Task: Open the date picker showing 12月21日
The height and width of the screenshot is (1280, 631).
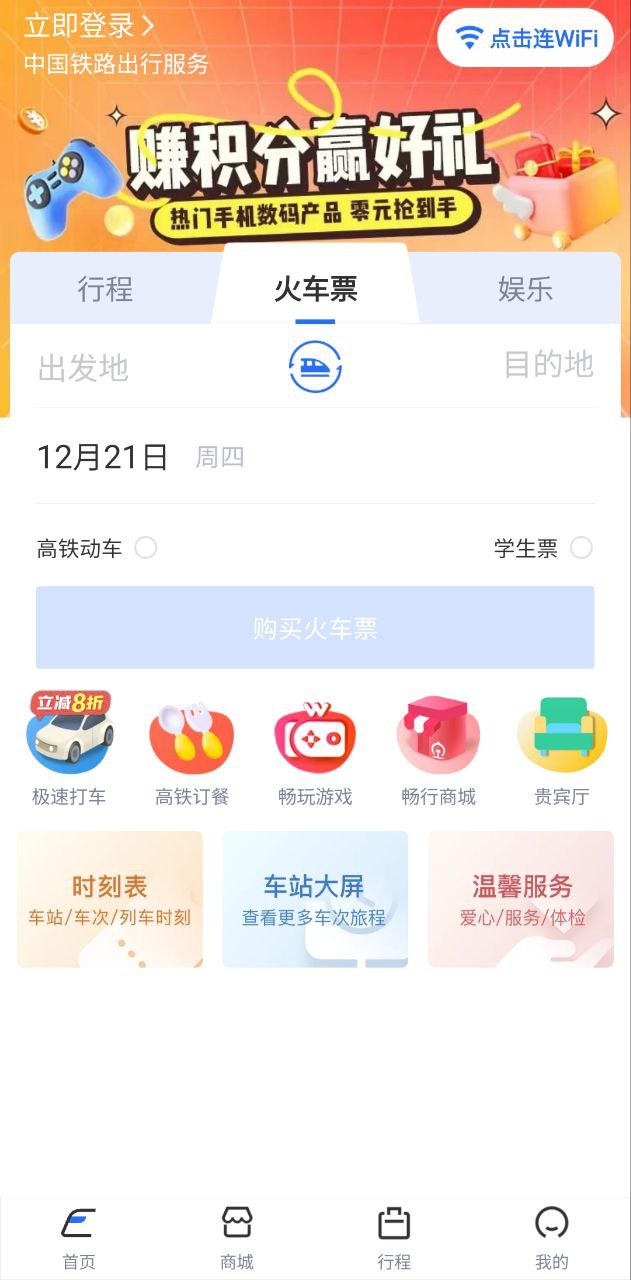Action: click(103, 457)
